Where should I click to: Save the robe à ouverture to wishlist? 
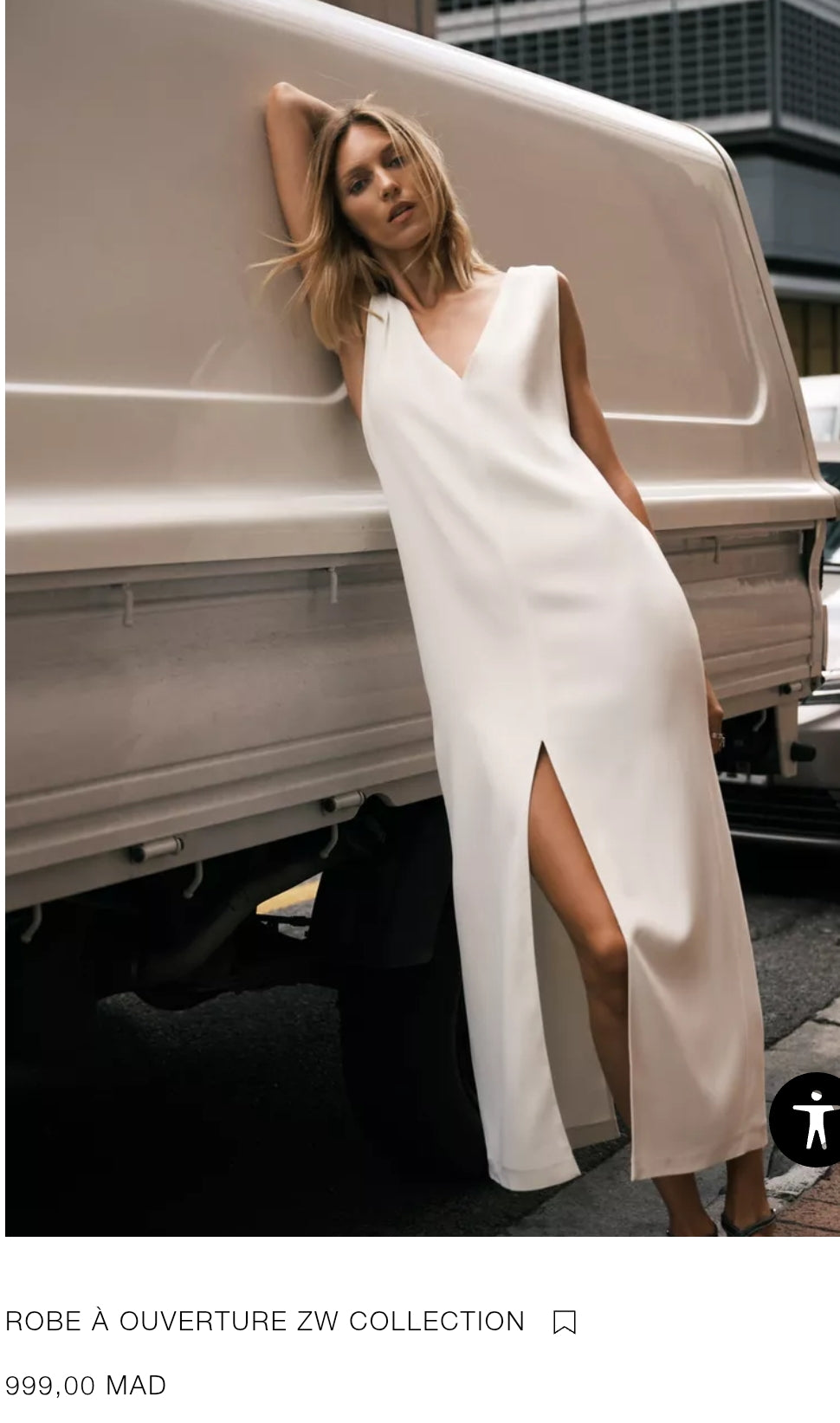tap(565, 1322)
